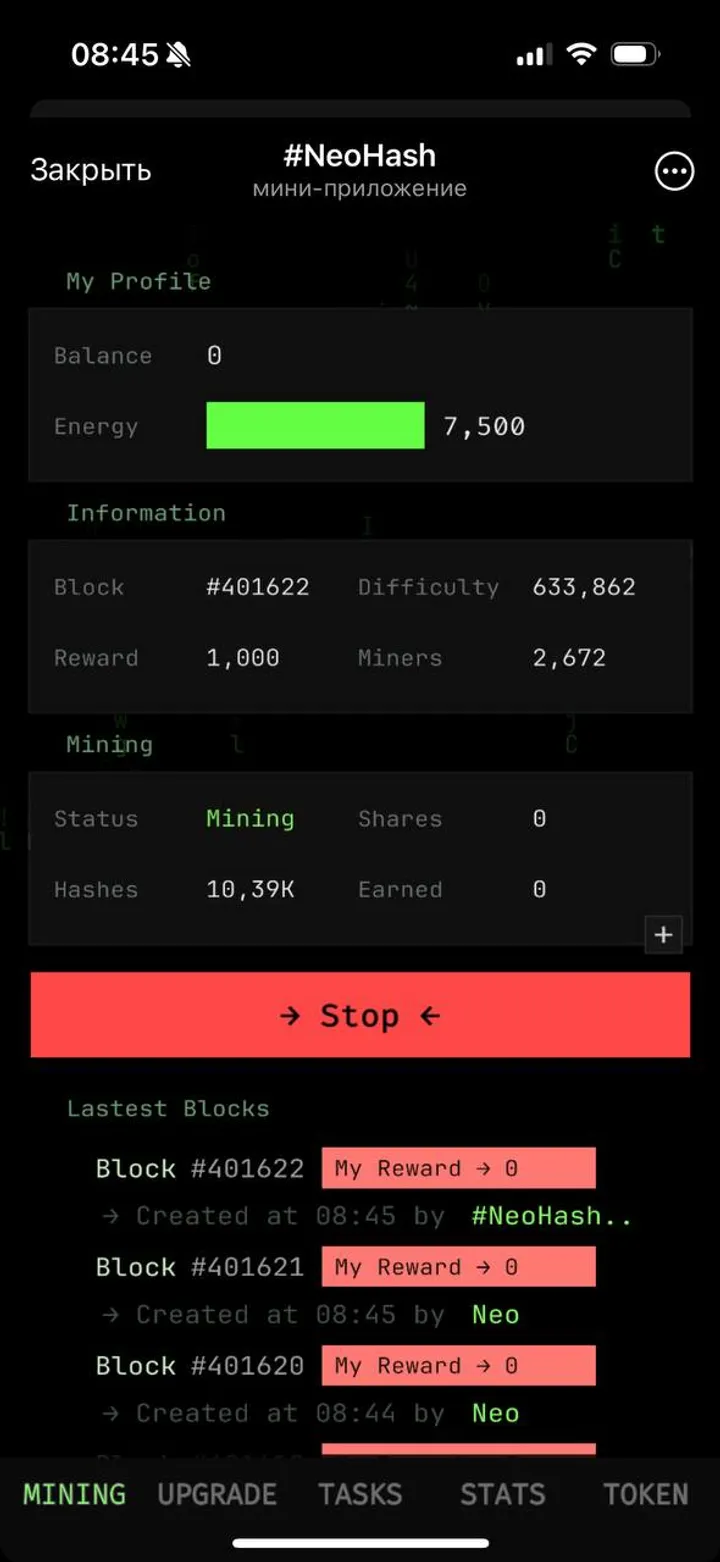Open the three-dot options menu
Screen dimensions: 720x1562
tap(673, 172)
